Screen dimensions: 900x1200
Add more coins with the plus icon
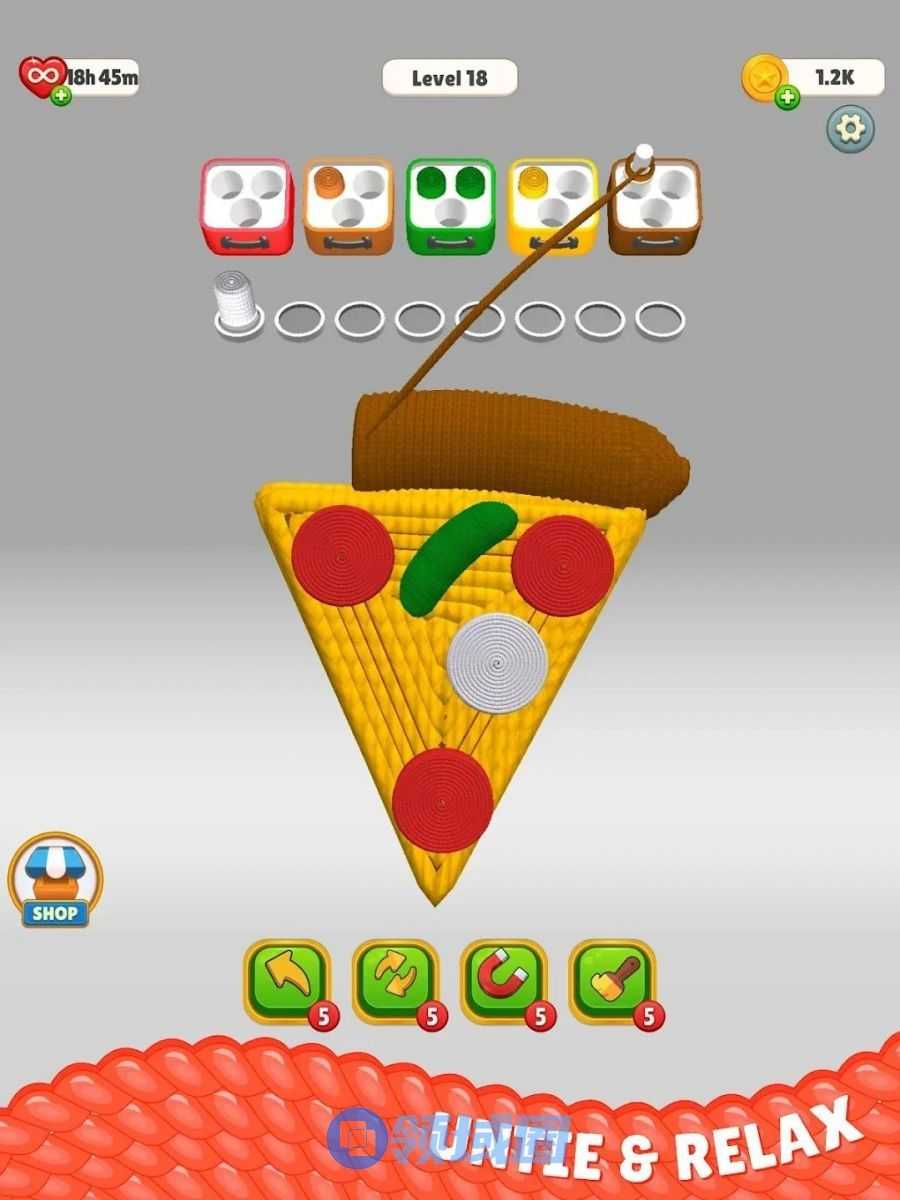[x=788, y=97]
